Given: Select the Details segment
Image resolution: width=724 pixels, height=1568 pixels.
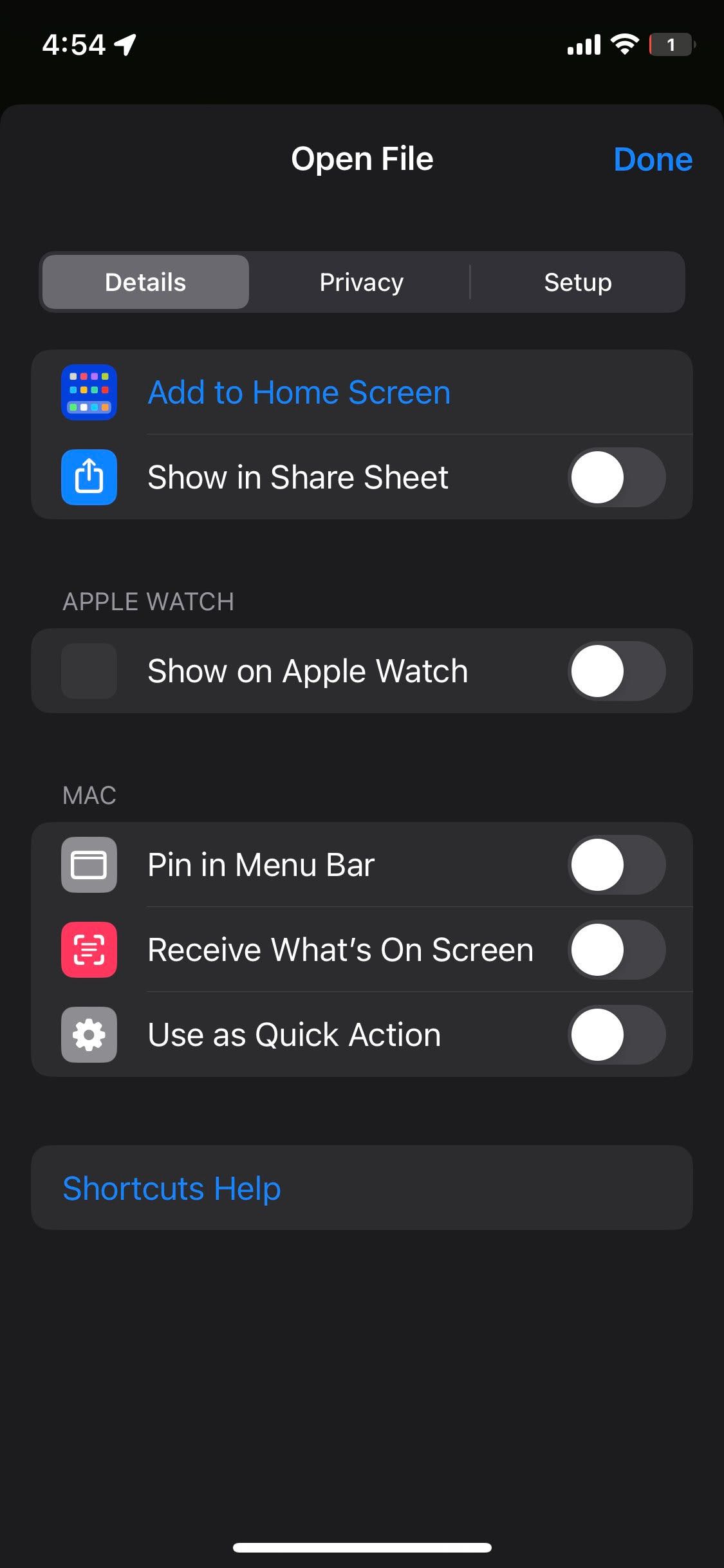Looking at the screenshot, I should tap(145, 282).
